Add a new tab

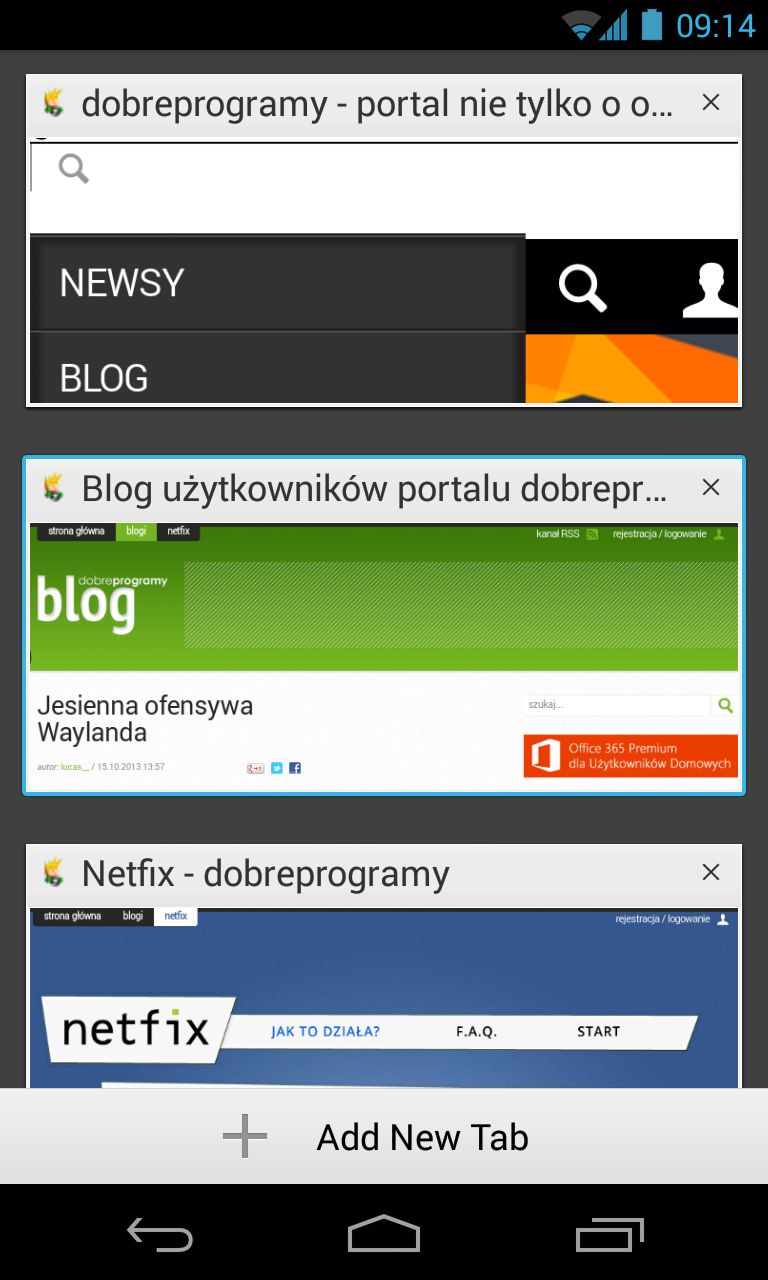[384, 1137]
